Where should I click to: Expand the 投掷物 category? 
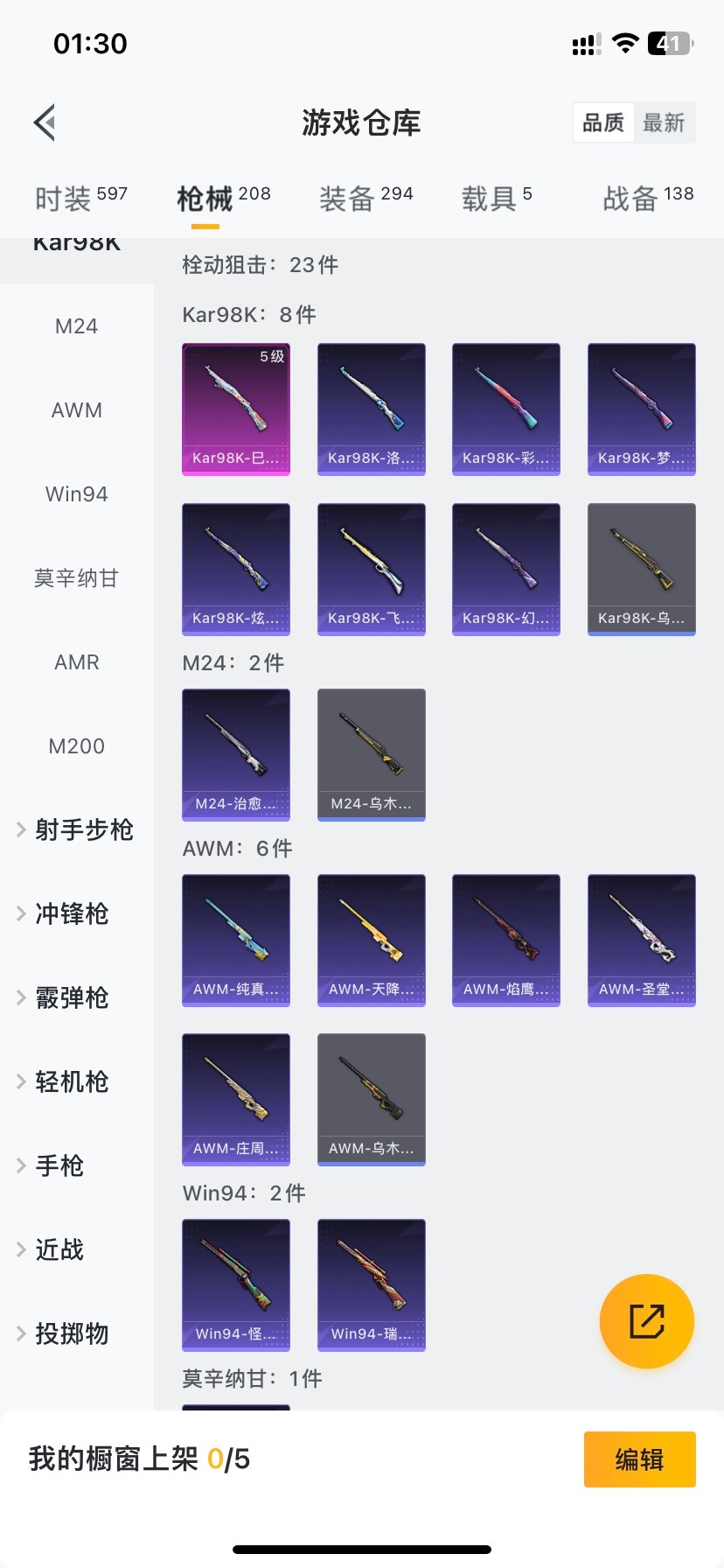click(x=70, y=1333)
